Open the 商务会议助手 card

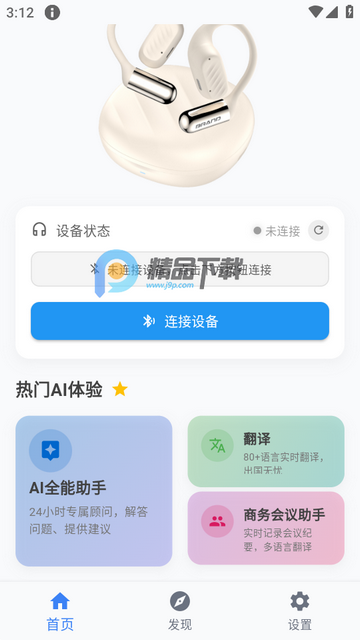266,528
